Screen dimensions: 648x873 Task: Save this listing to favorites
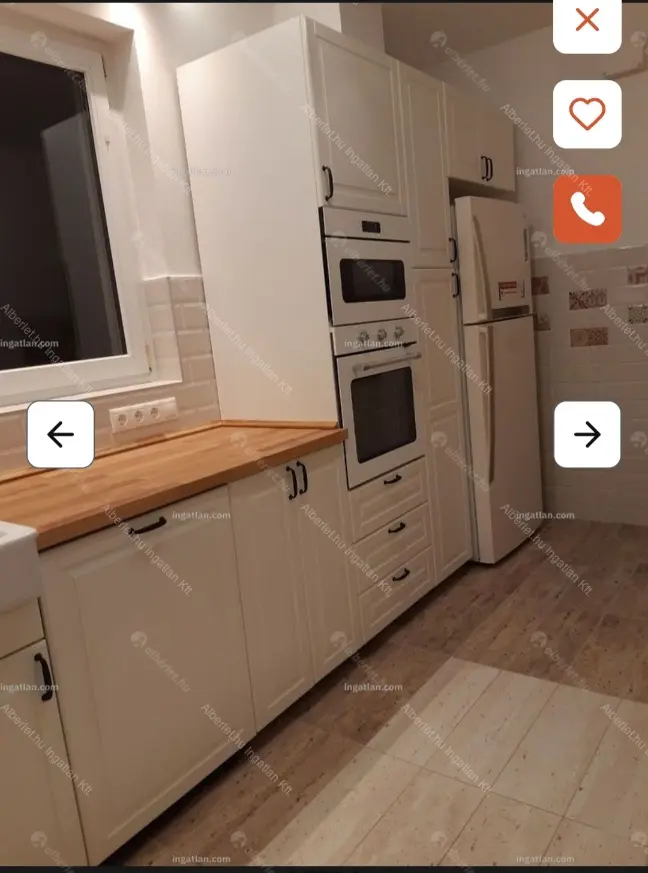click(x=587, y=114)
